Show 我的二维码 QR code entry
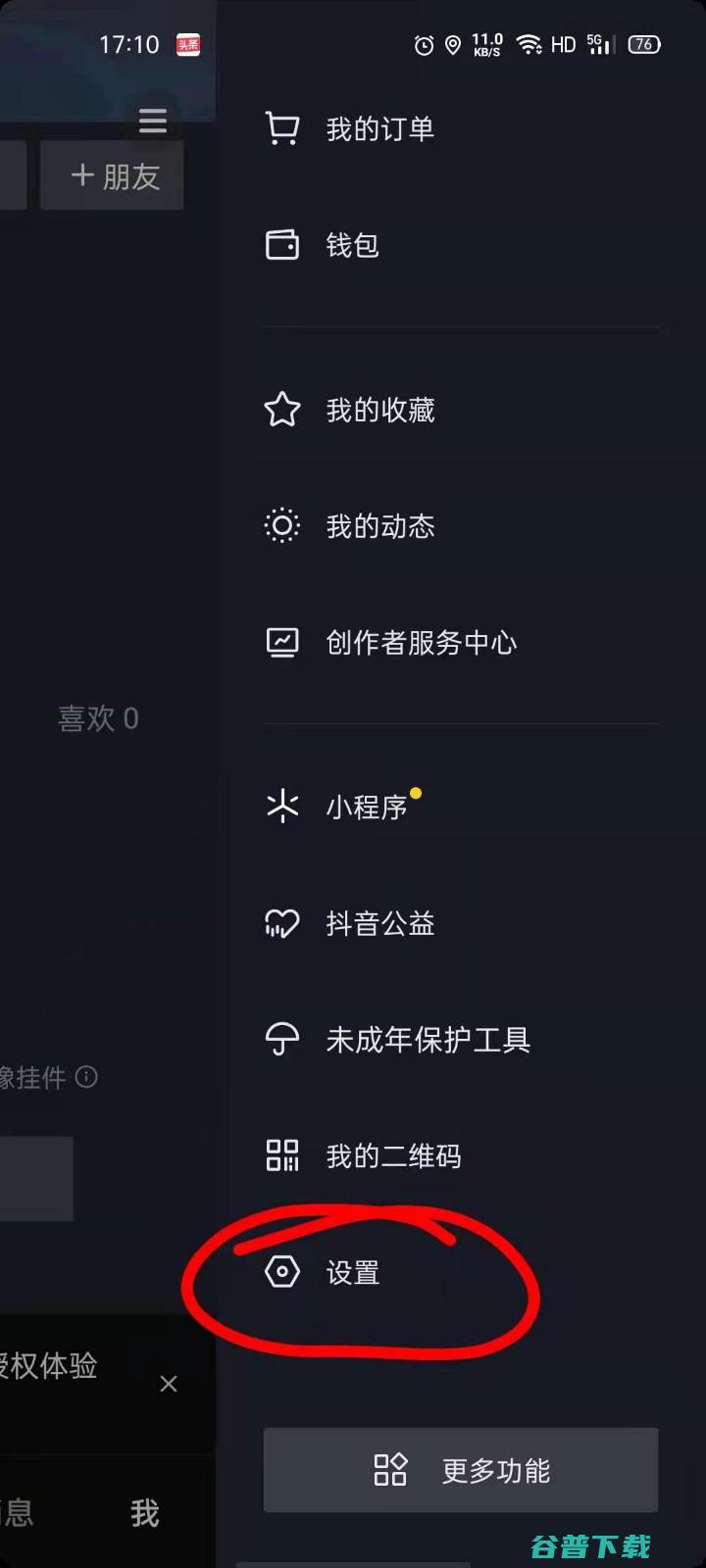 (282, 1156)
